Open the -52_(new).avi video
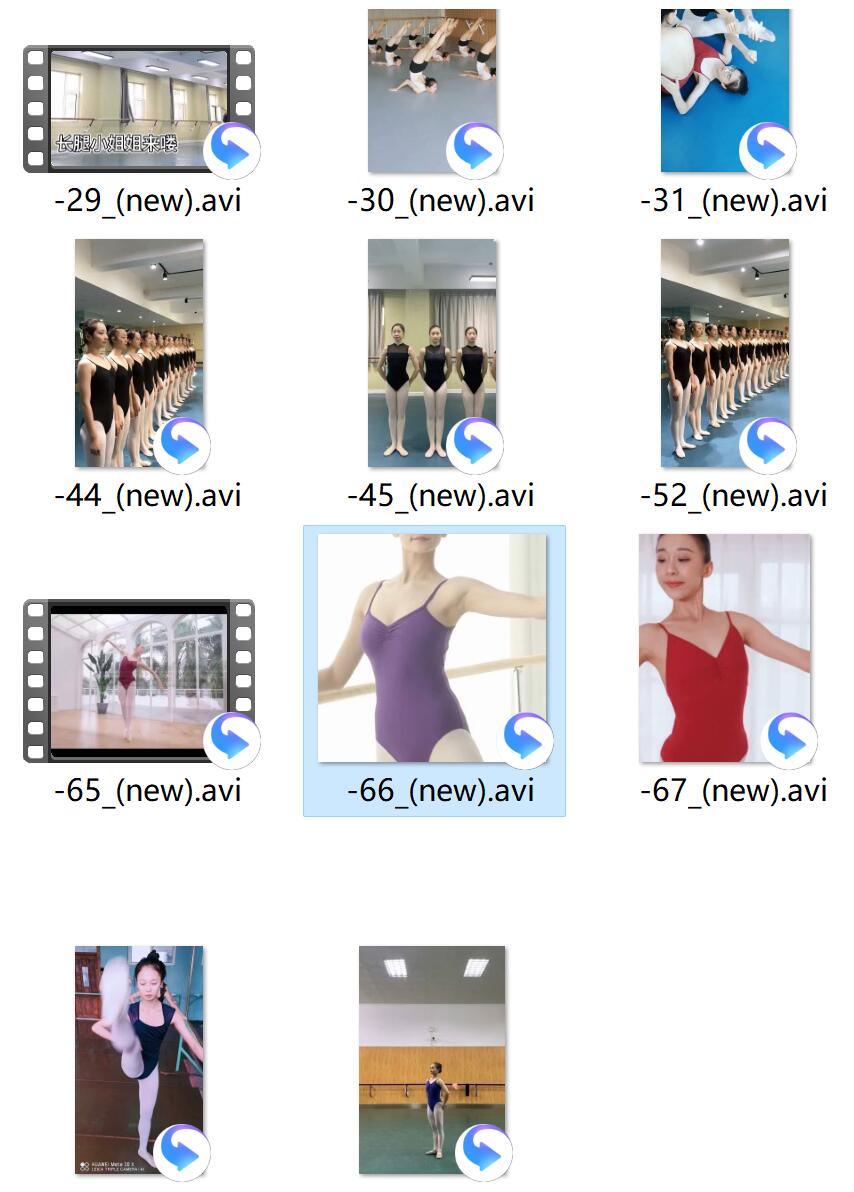 [x=725, y=352]
